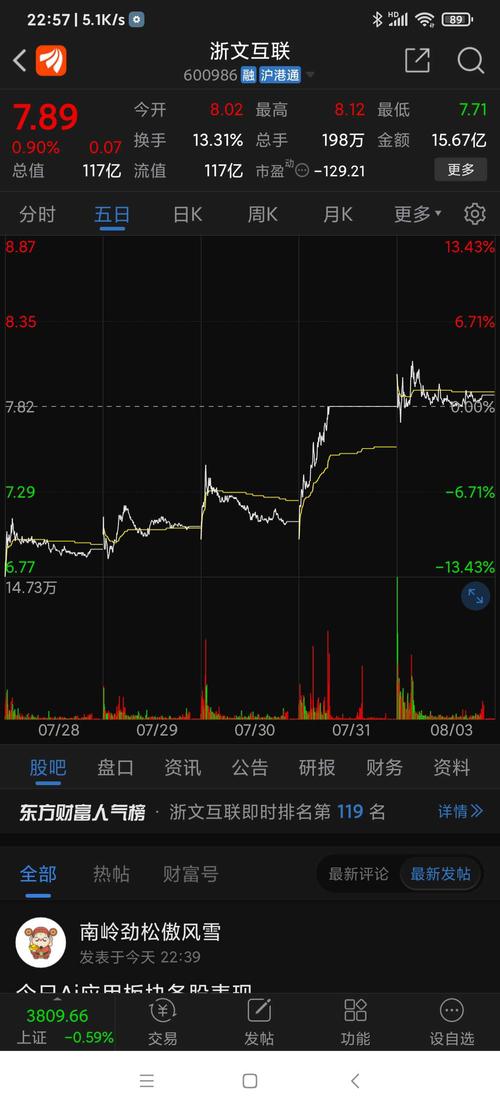Viewport: 500px width, 1111px height.
Task: Select the 周K chart tab
Action: coord(263,214)
